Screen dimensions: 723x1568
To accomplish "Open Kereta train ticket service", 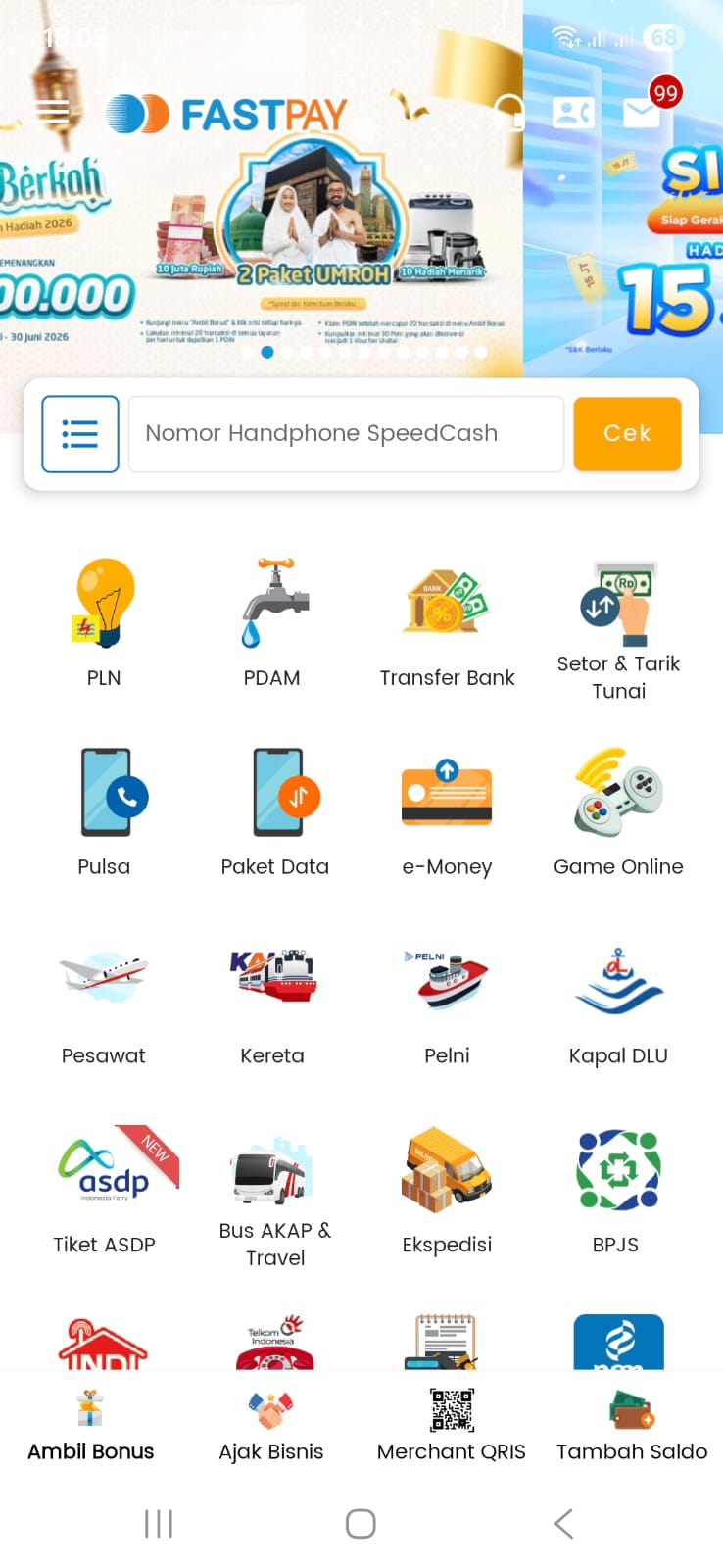I will point(274,980).
